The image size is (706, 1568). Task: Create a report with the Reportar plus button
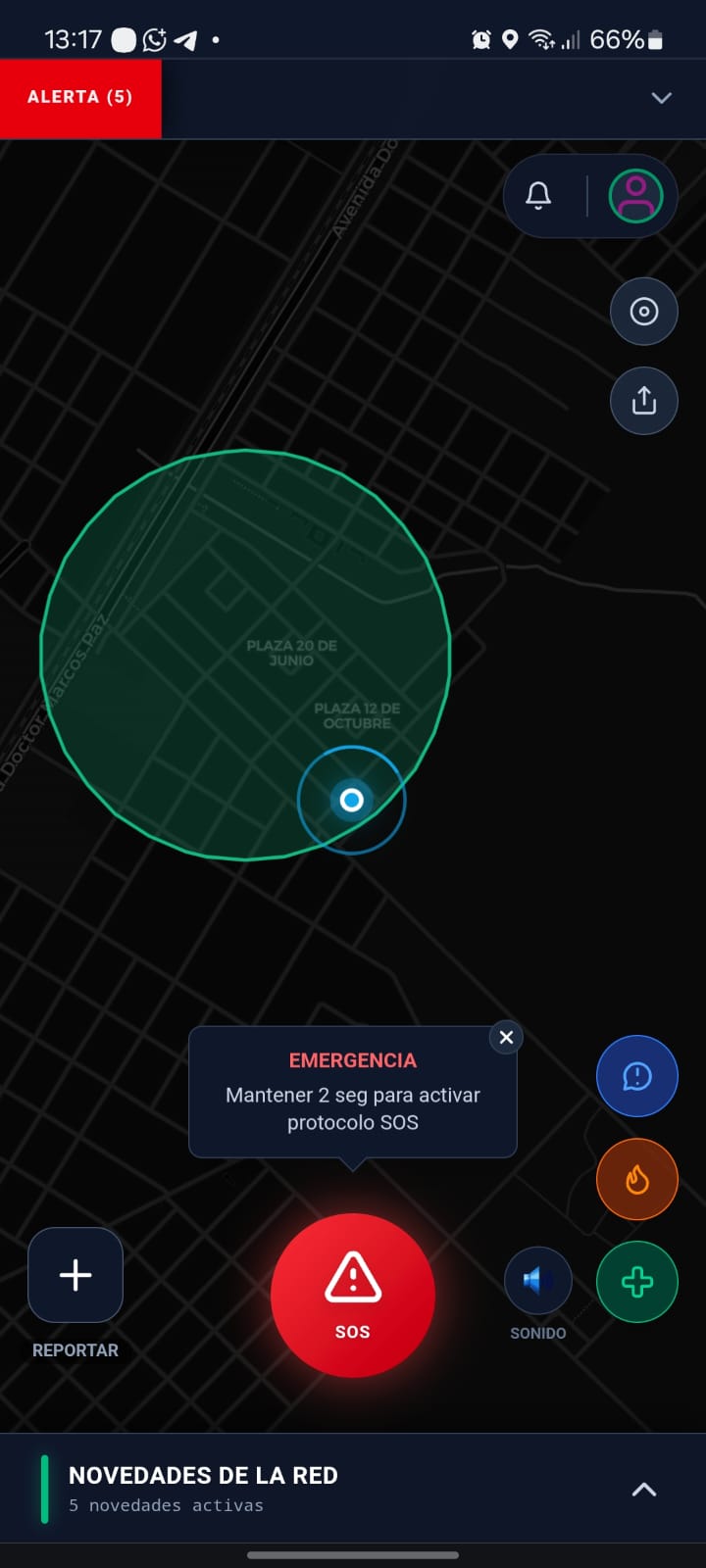pos(76,1275)
